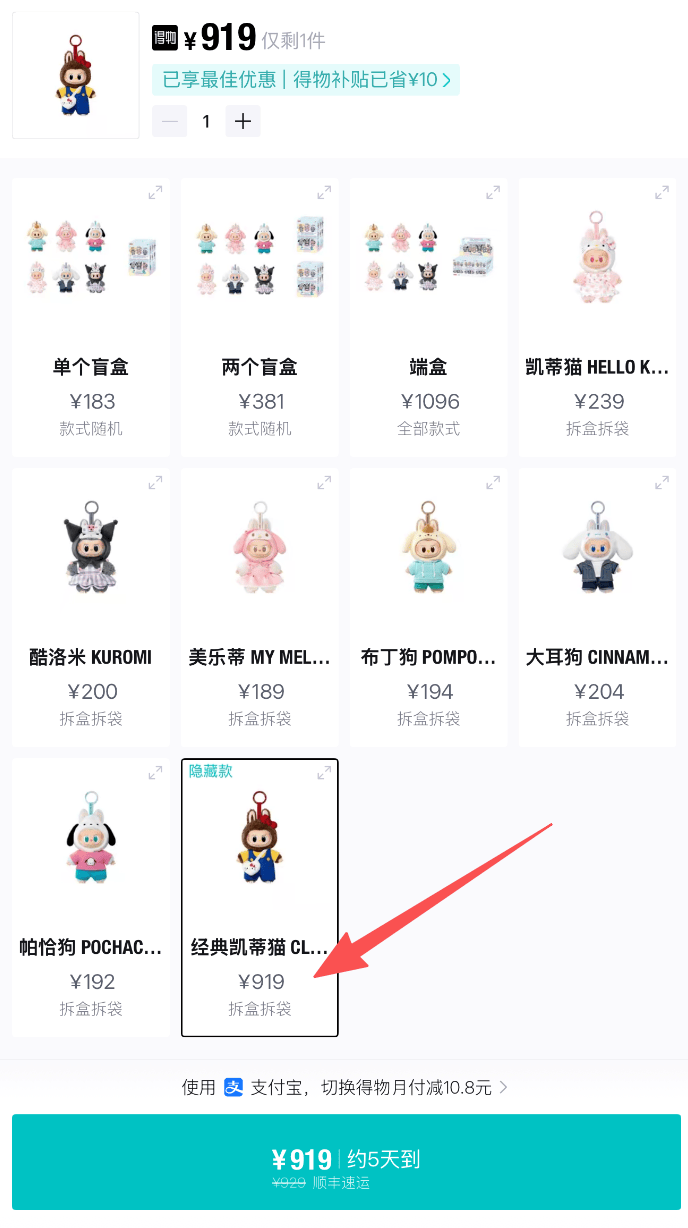The image size is (688, 1228).
Task: Open the 支付宝 得物月付 payment offer
Action: [x=344, y=1087]
